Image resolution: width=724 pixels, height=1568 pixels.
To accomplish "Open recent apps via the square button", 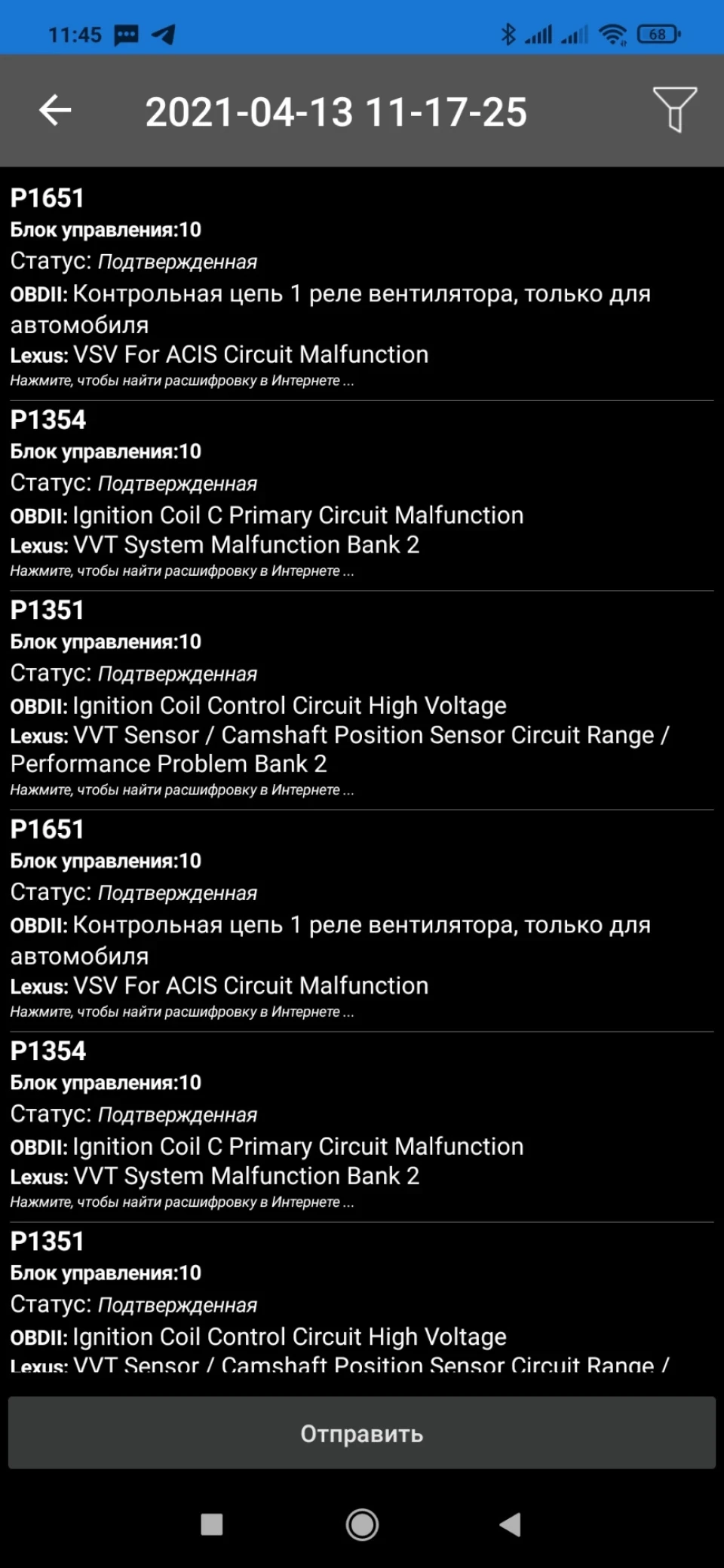I will coord(212,1524).
